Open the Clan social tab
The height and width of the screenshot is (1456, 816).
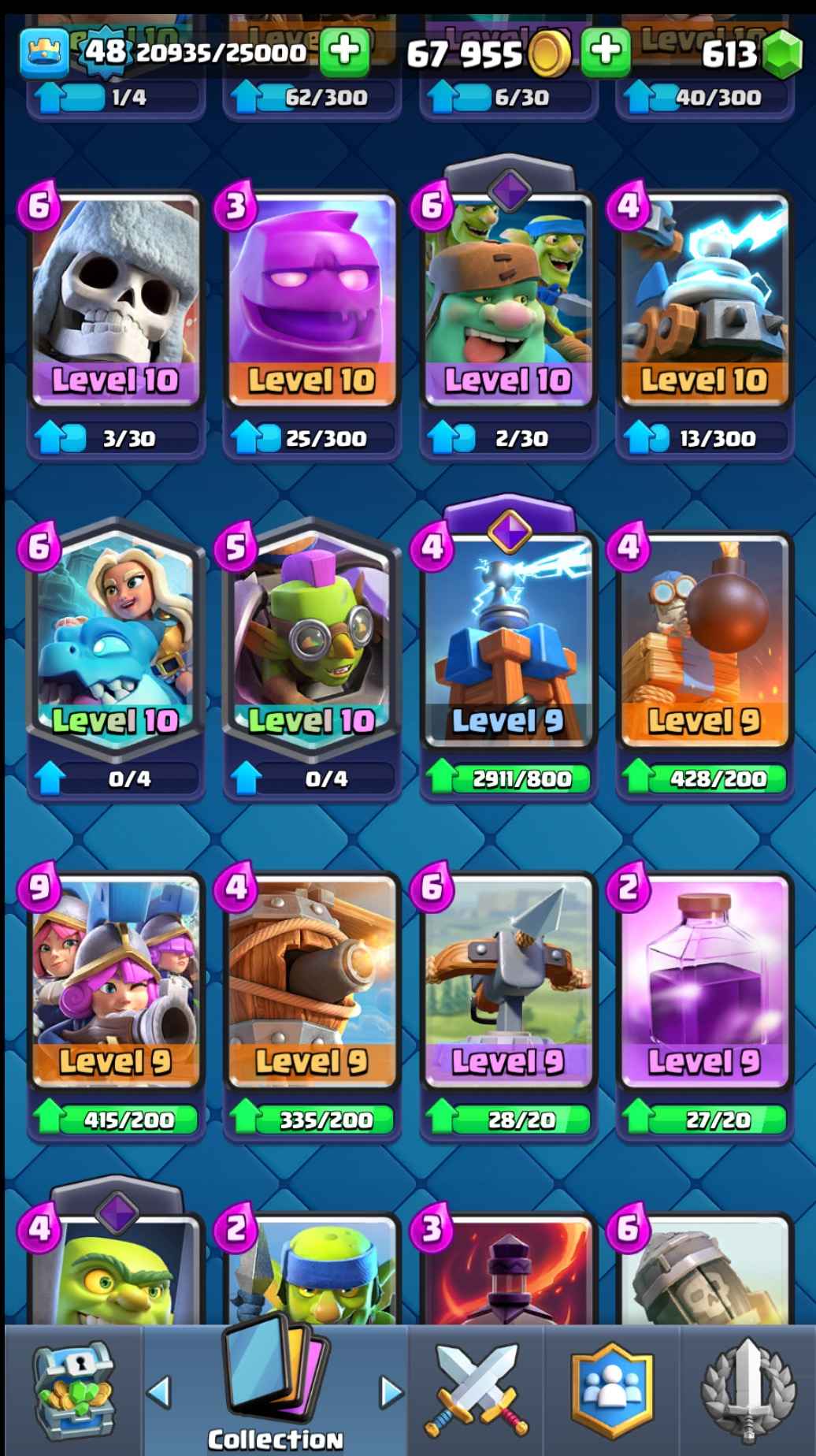(612, 1391)
